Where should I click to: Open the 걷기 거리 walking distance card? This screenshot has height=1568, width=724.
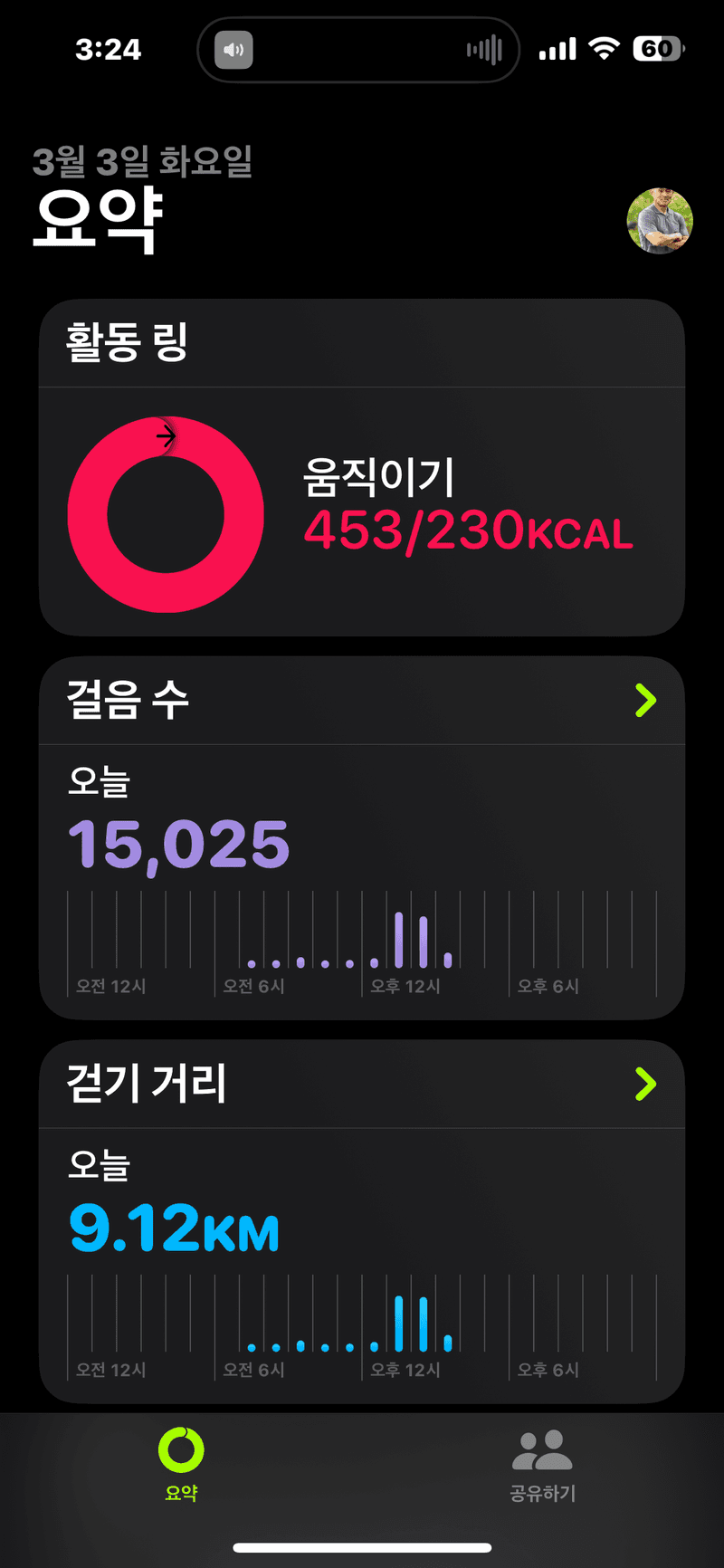[361, 1220]
